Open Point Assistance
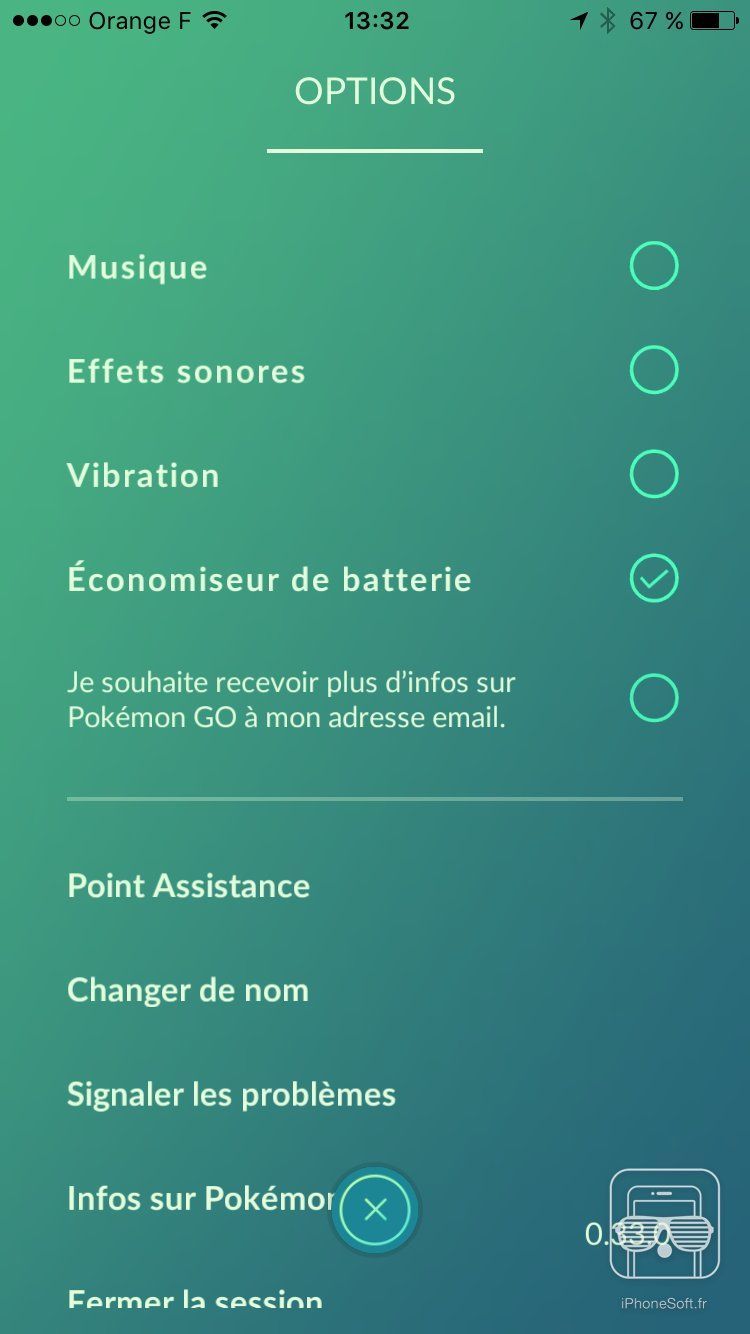 (189, 886)
